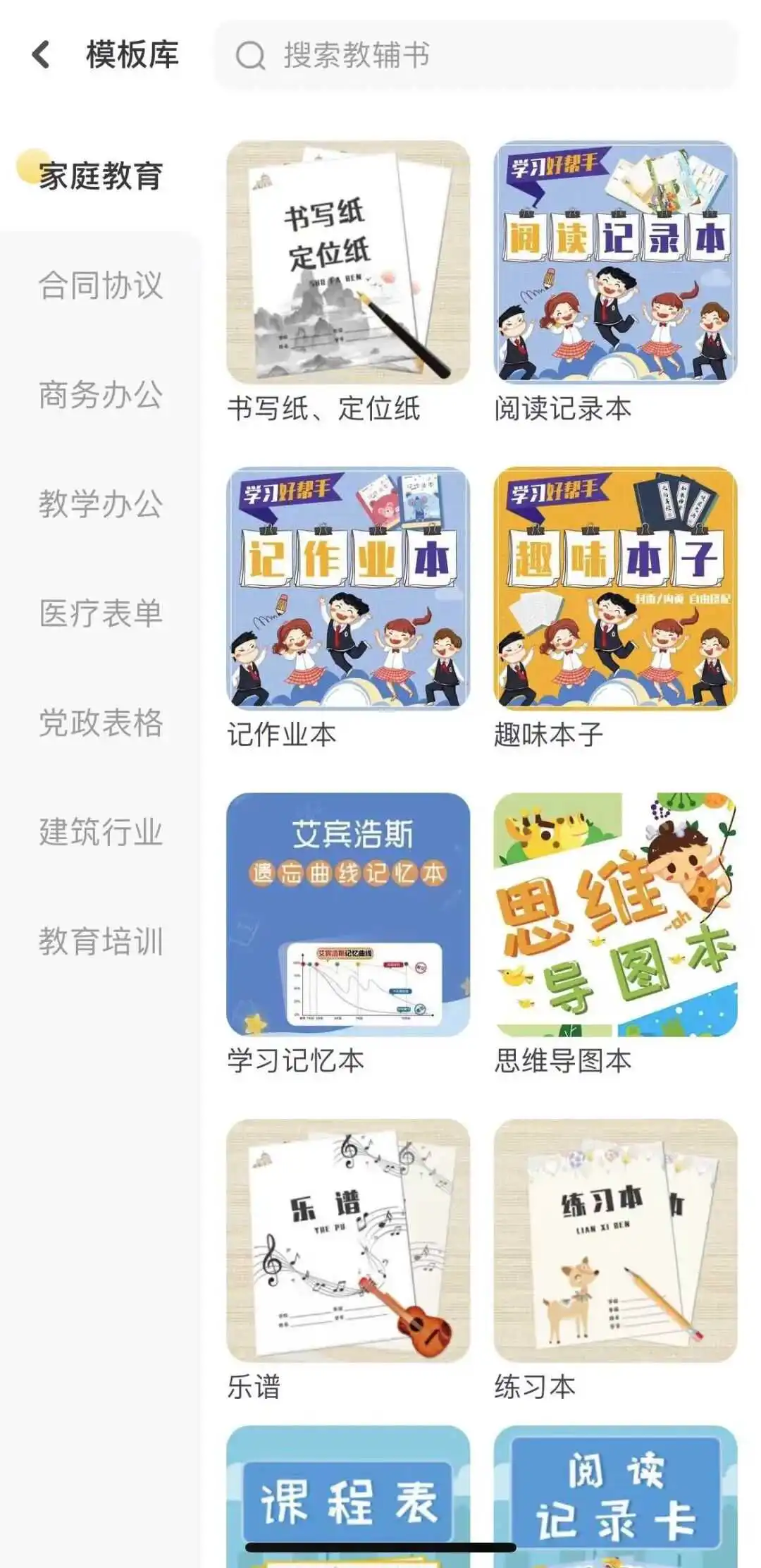The width and height of the screenshot is (761, 1568).
Task: View the 趣味本子 template
Action: tap(615, 589)
